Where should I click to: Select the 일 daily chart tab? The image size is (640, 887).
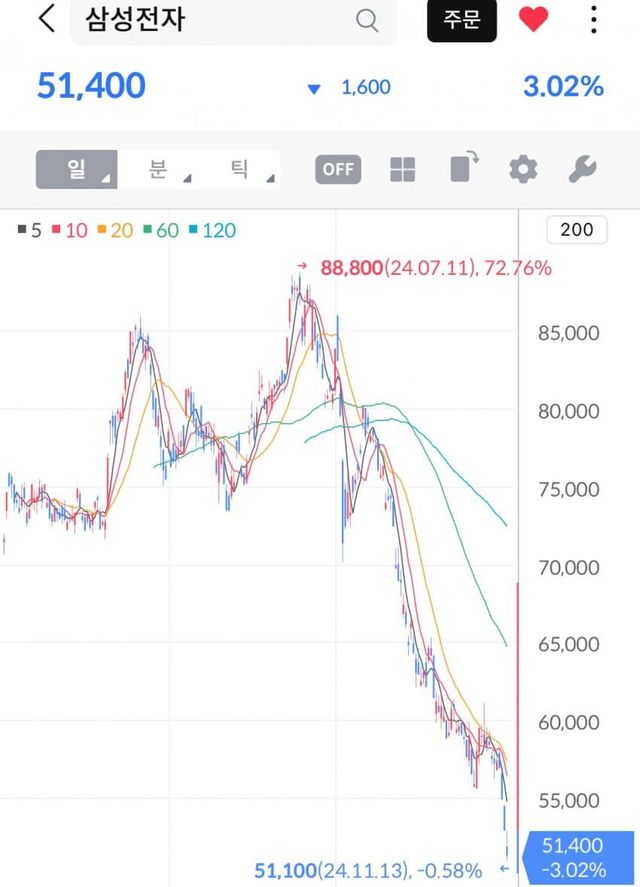(x=77, y=169)
